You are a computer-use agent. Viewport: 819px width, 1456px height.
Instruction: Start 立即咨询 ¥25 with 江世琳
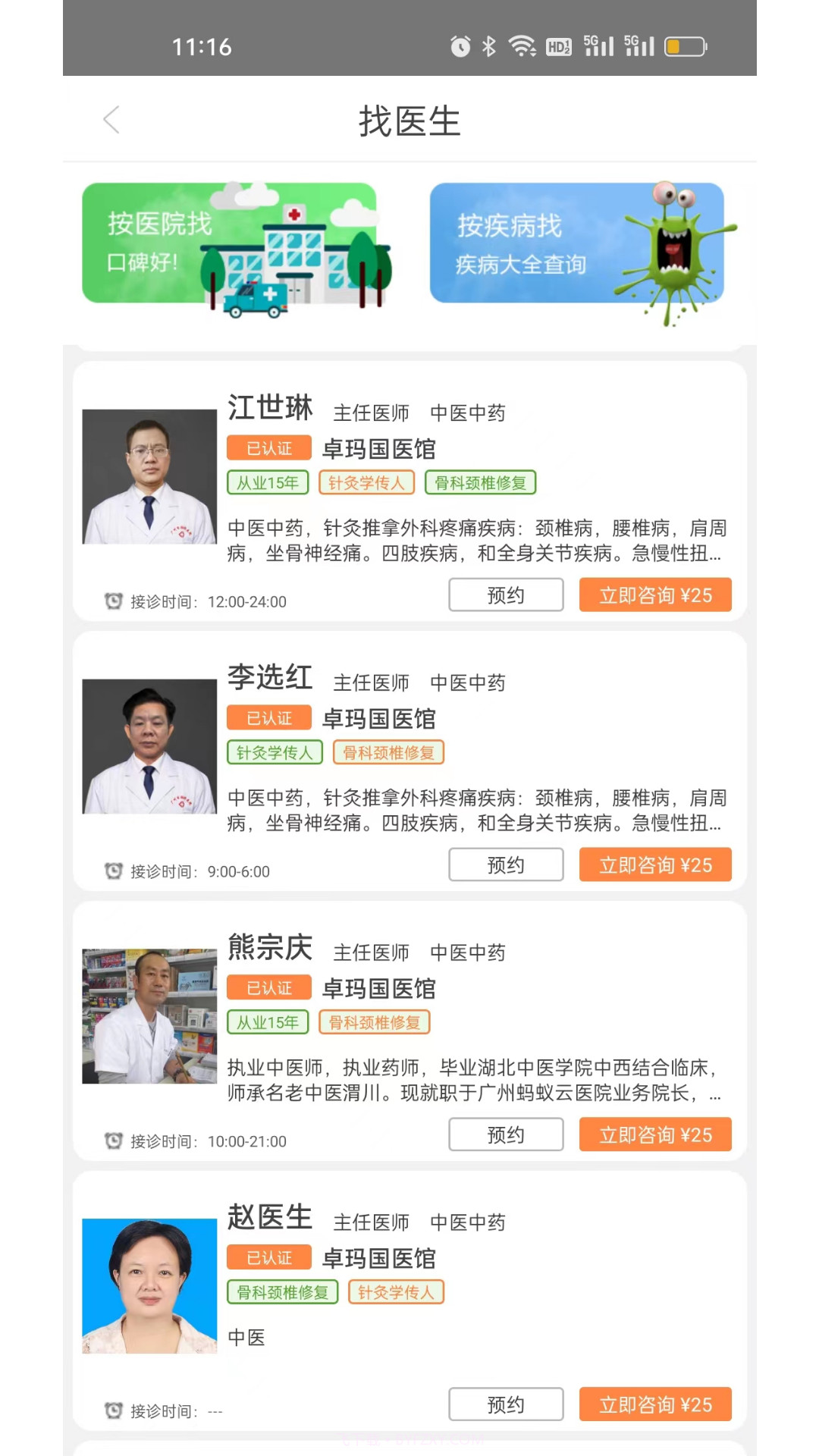coord(655,595)
